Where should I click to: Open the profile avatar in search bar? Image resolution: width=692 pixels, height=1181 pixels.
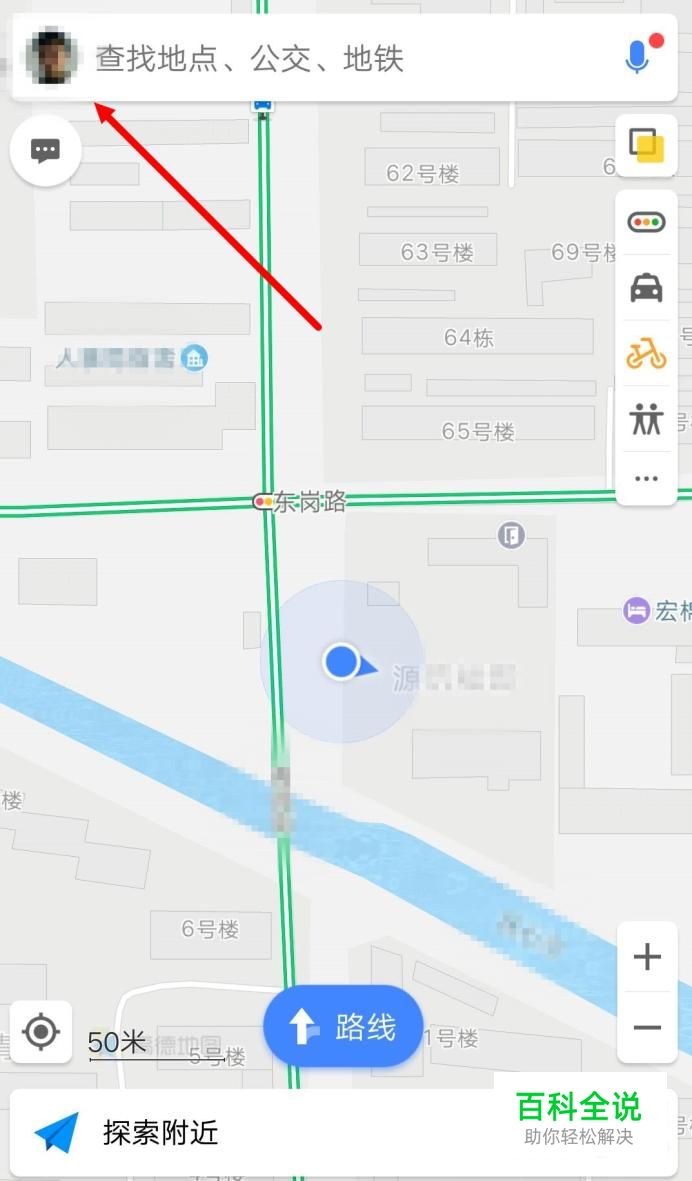point(51,57)
